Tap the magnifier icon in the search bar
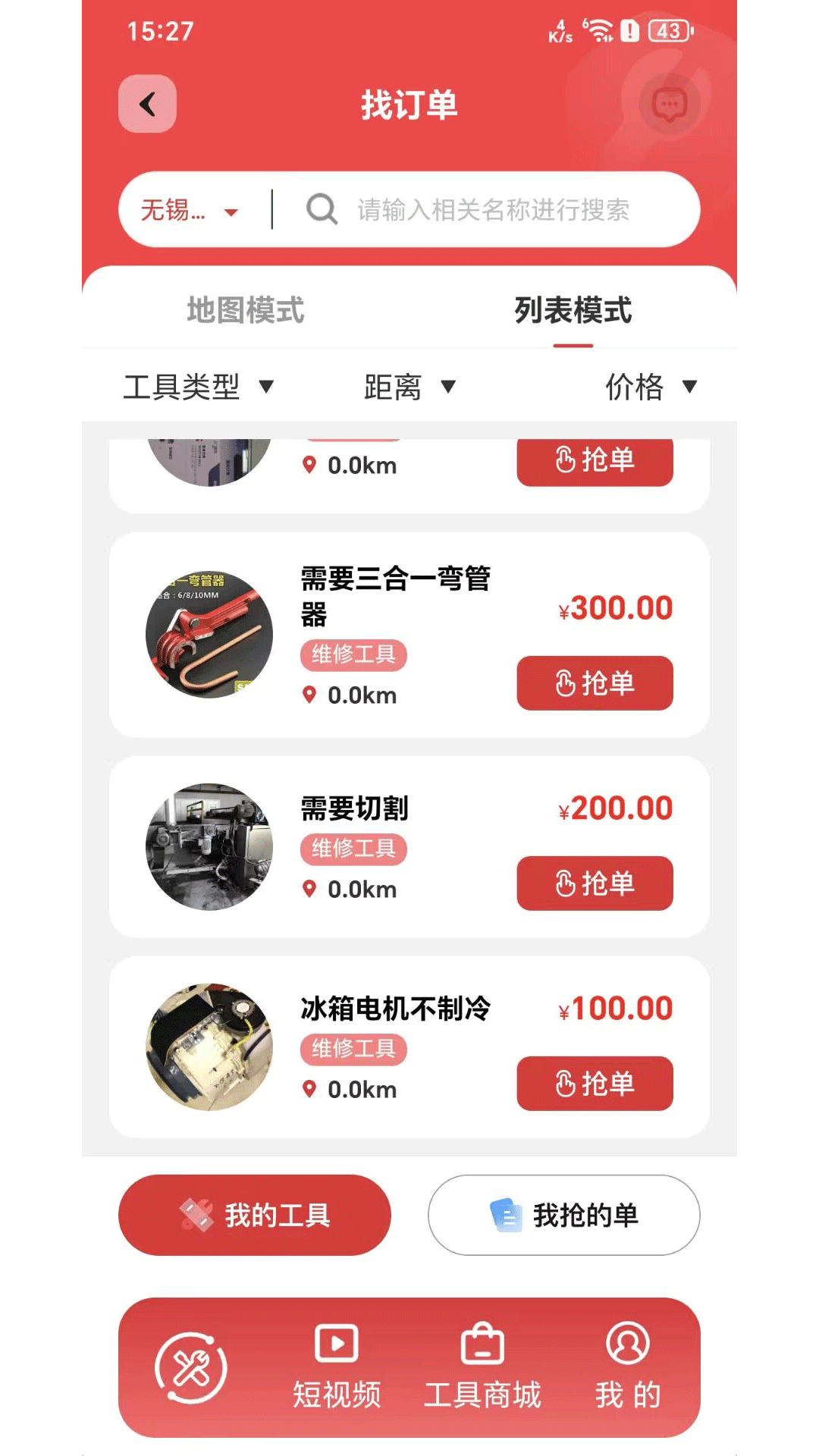The height and width of the screenshot is (1456, 819). tap(322, 210)
